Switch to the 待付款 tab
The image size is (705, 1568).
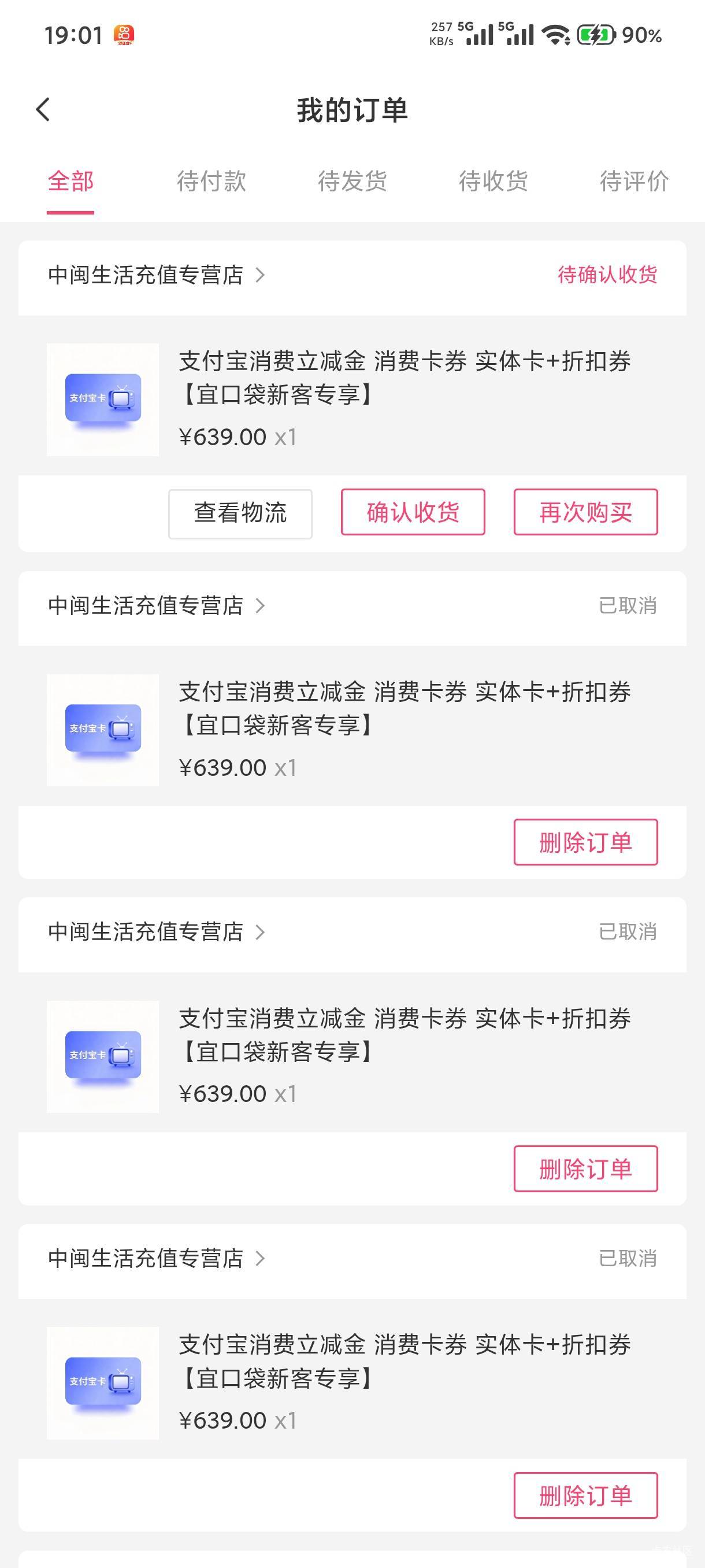coord(211,182)
